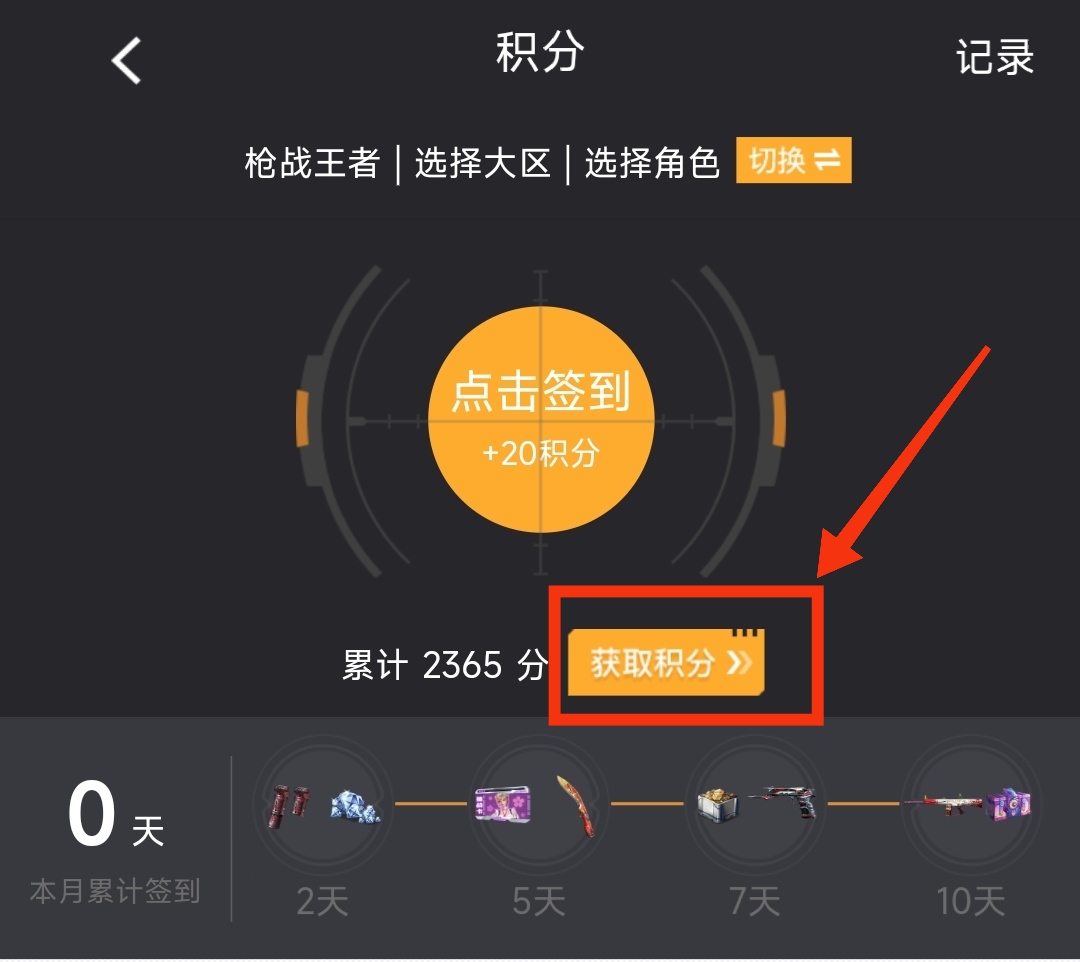Image resolution: width=1080 pixels, height=962 pixels.
Task: Open 获取积分 to earn points
Action: pyautogui.click(x=666, y=662)
